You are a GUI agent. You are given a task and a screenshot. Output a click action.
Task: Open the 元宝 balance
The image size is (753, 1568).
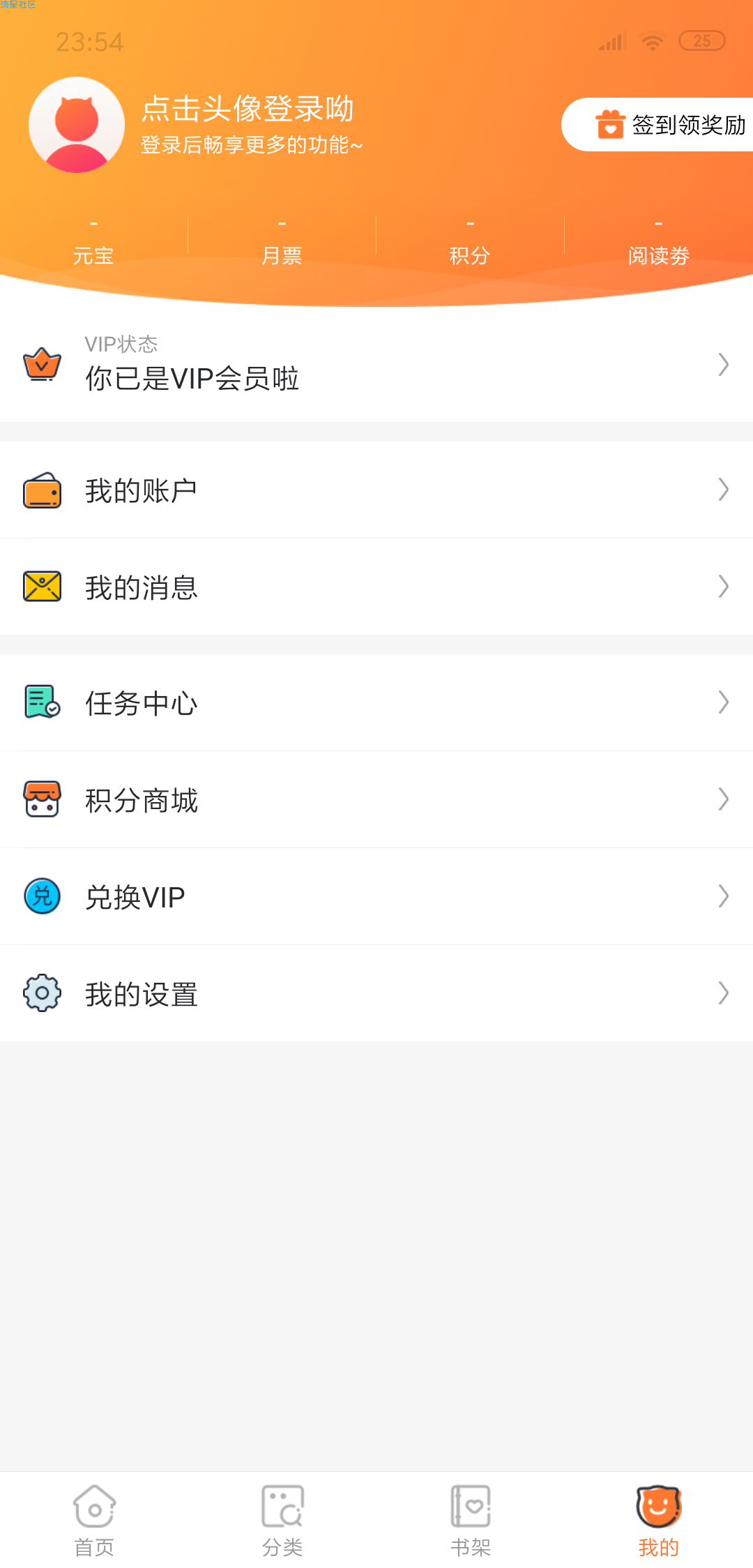(93, 240)
